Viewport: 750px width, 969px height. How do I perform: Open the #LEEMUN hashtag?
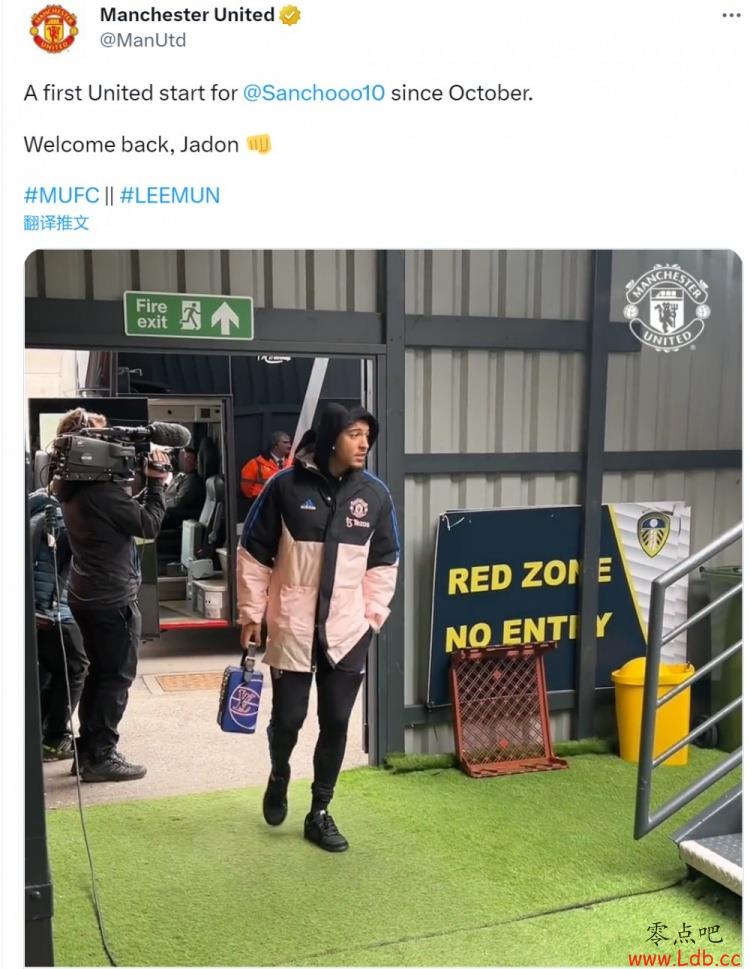[x=169, y=195]
